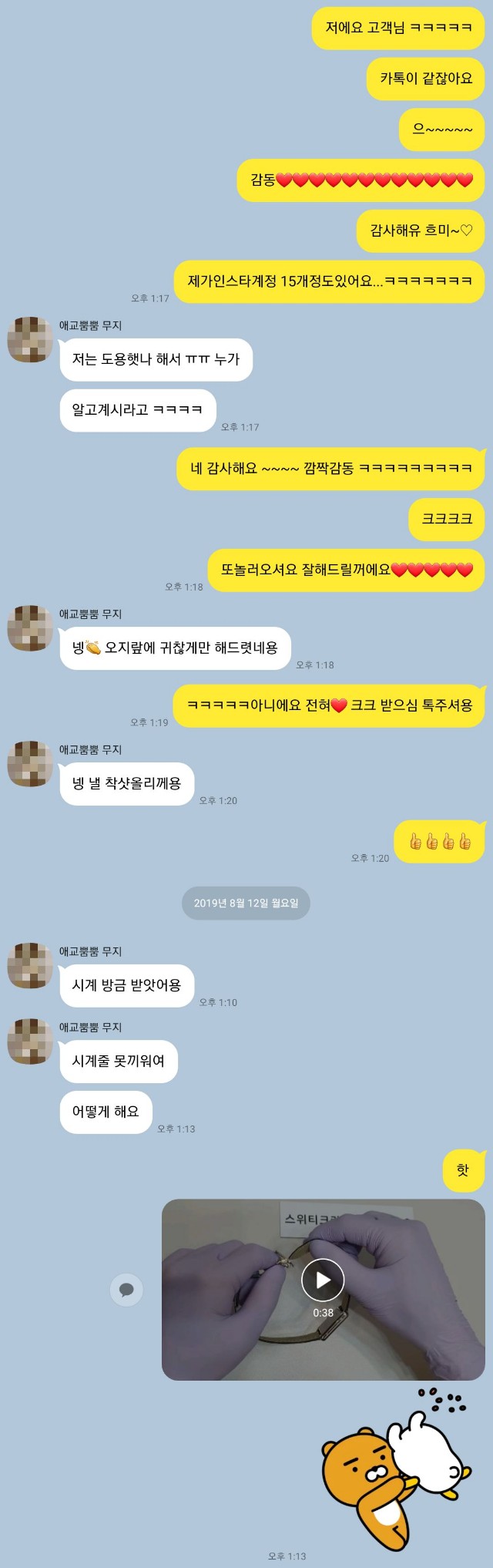
Task: Open sender's profile picture beside '시계 방금 받앗어용'
Action: tap(30, 965)
